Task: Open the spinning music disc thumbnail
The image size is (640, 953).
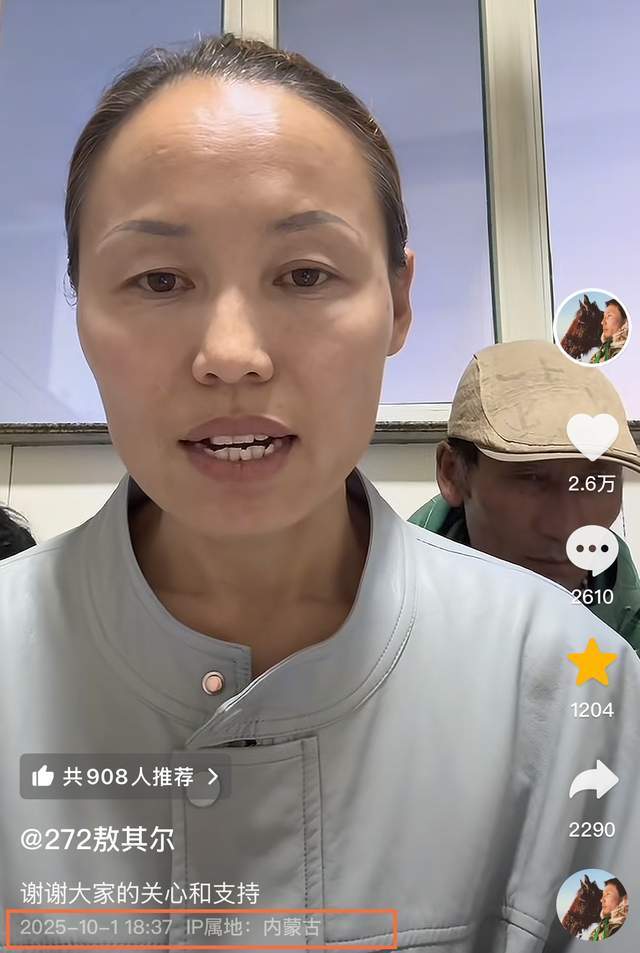Action: point(592,904)
